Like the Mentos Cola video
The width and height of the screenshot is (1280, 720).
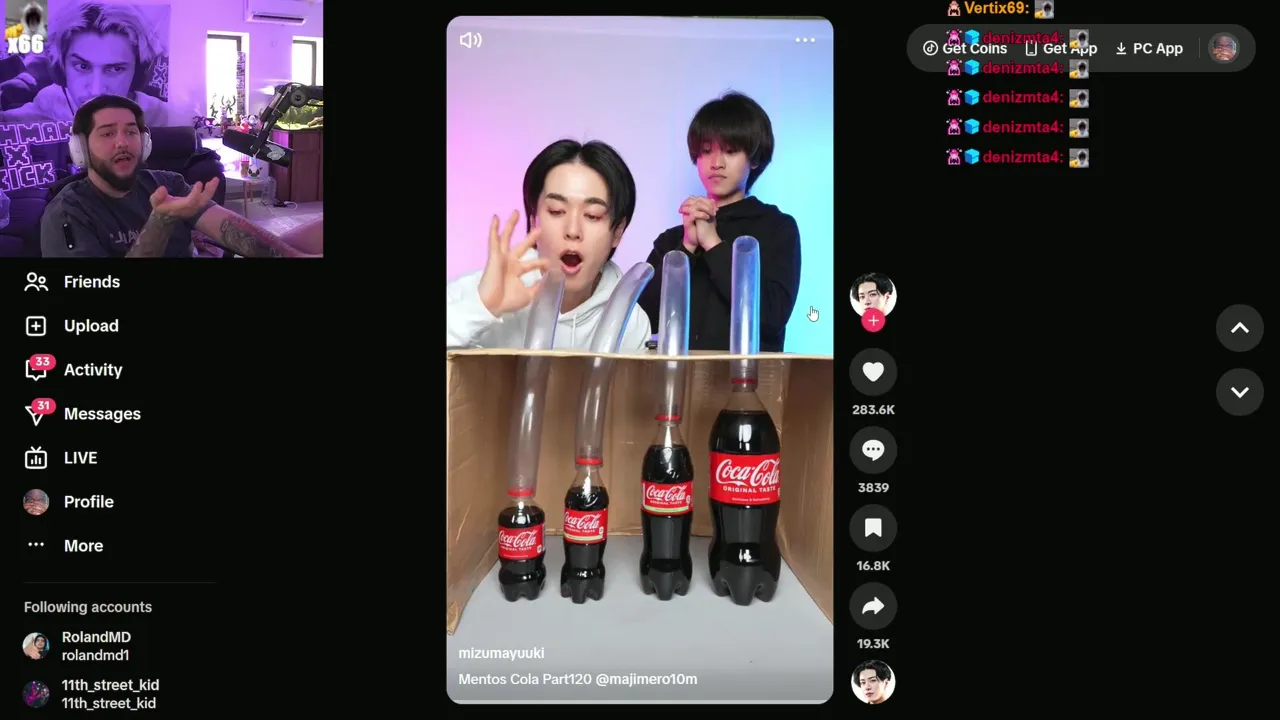coord(873,372)
